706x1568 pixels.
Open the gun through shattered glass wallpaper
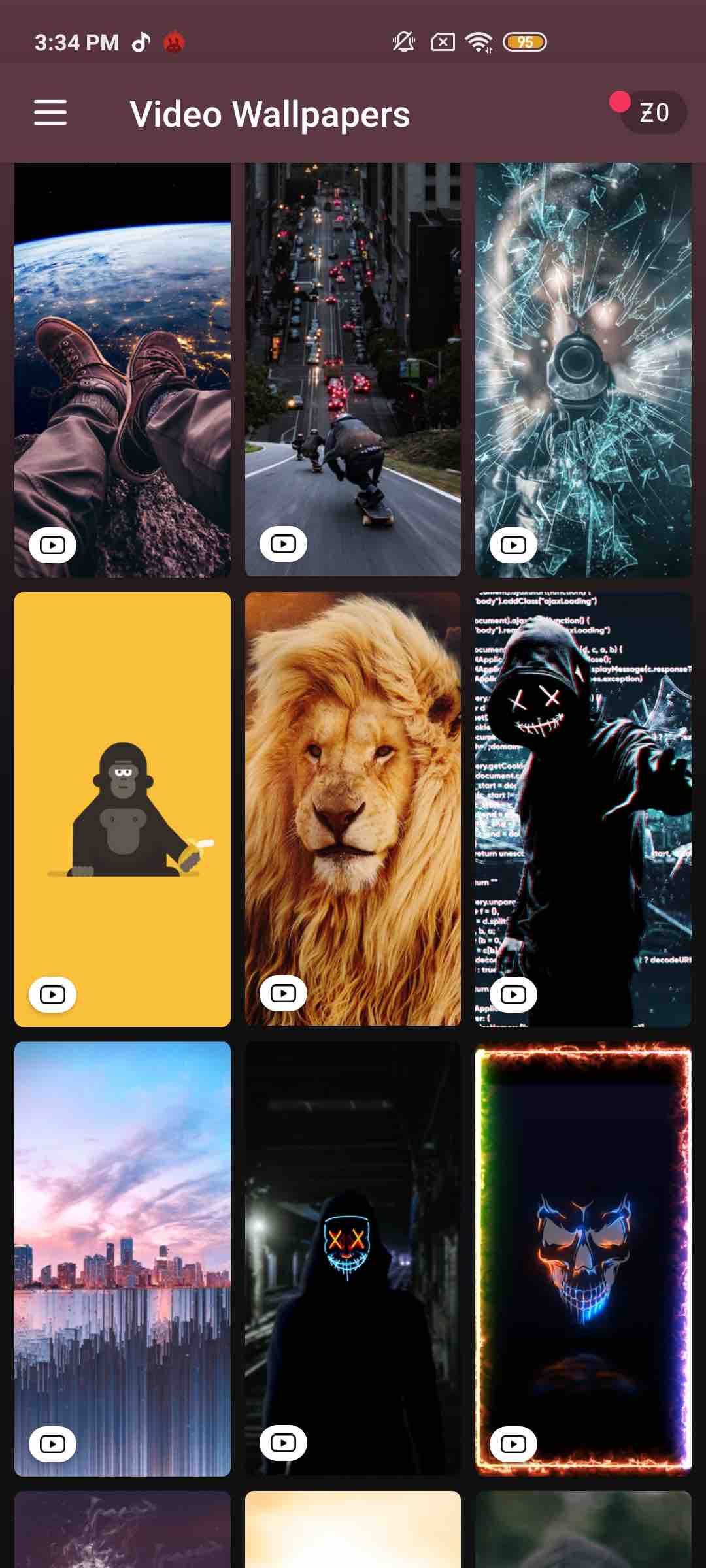point(583,369)
